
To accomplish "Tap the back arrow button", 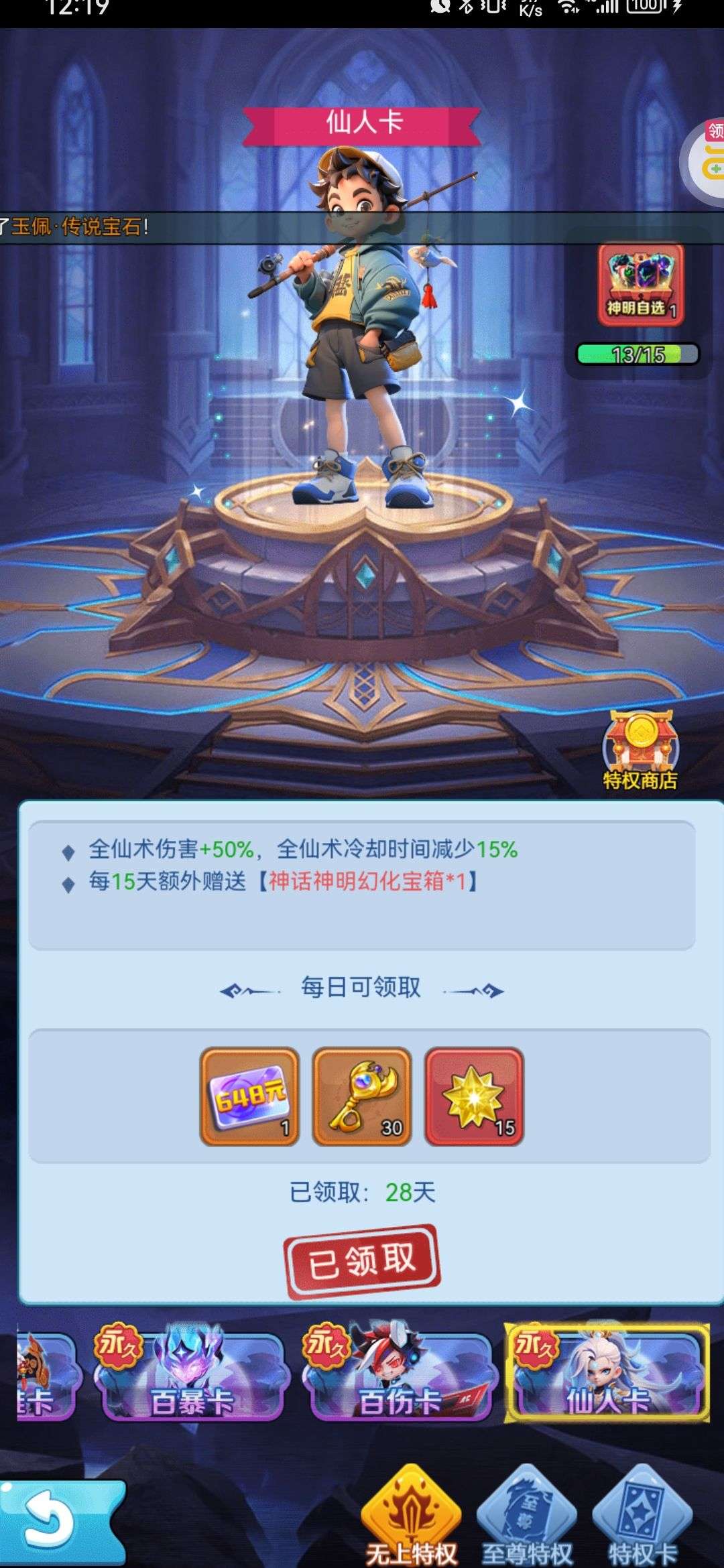I will coord(54,1521).
